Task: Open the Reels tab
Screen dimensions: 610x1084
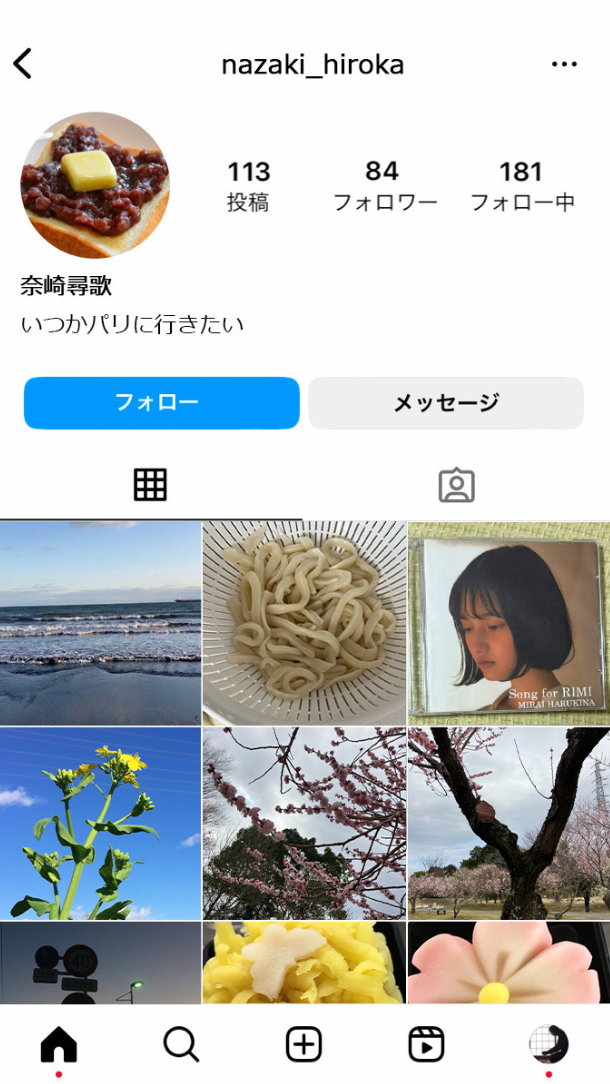Action: click(x=426, y=1045)
